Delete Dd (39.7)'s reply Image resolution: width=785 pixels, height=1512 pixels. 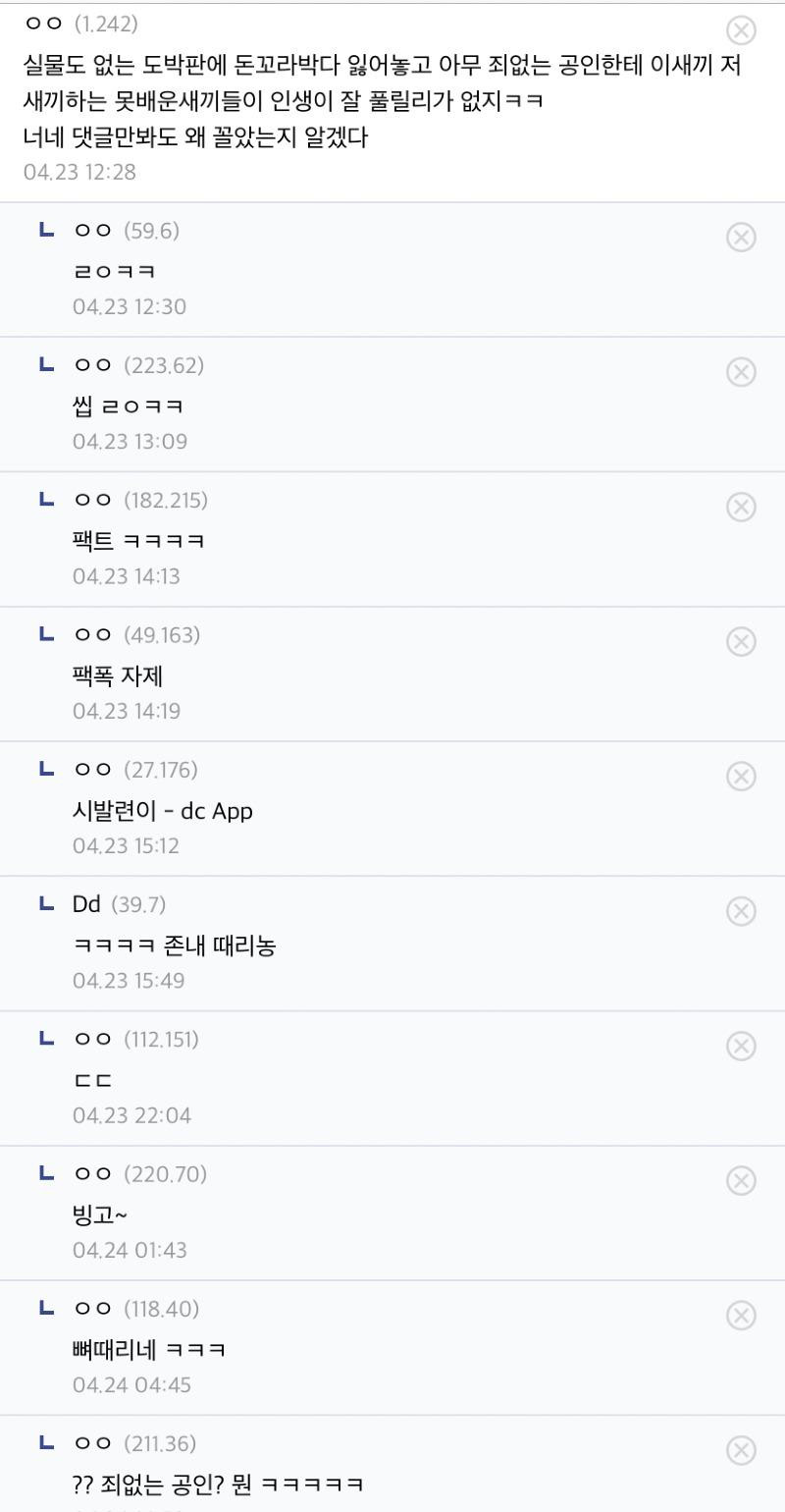point(741,911)
